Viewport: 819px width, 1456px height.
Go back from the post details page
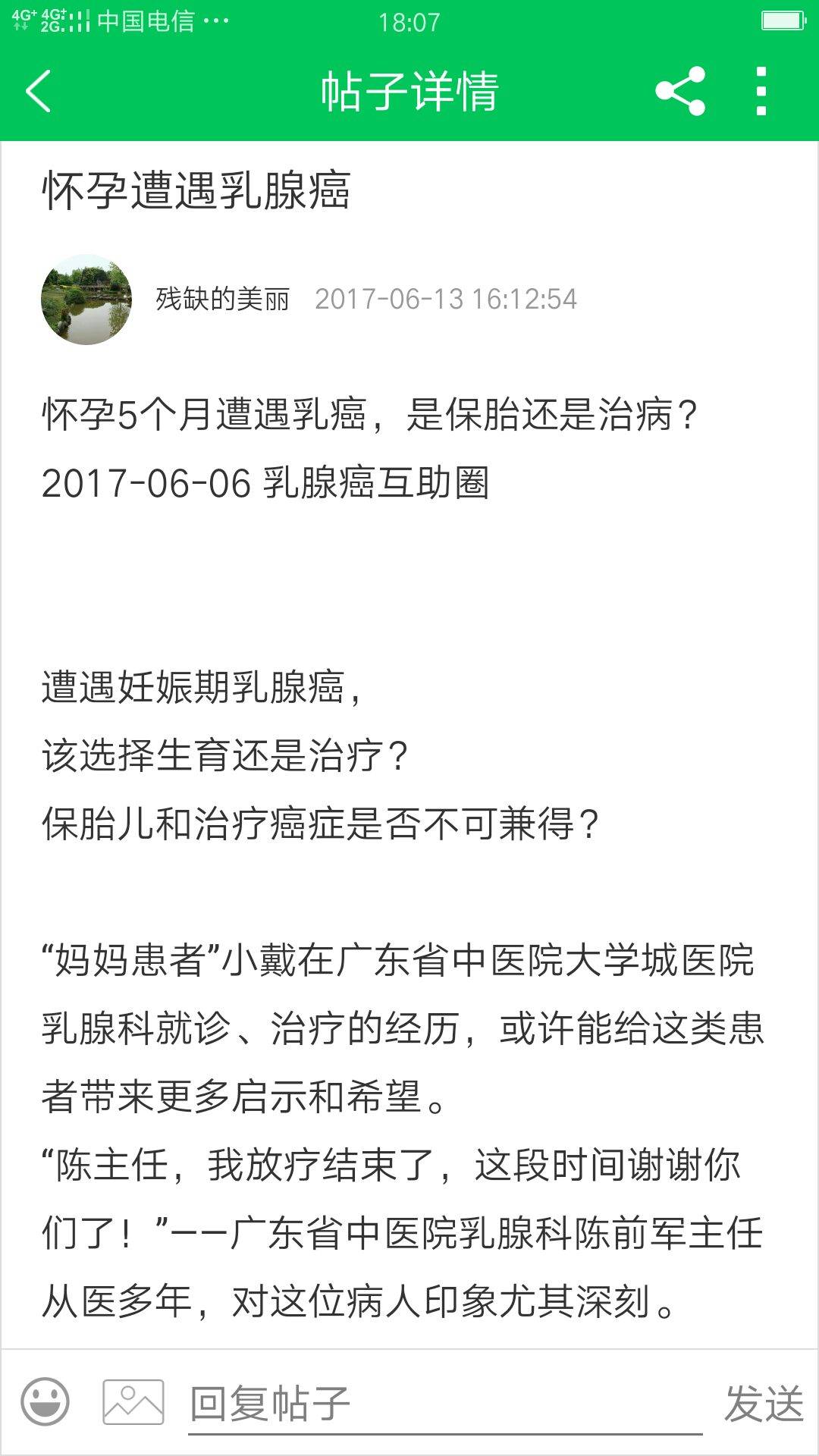[x=39, y=91]
